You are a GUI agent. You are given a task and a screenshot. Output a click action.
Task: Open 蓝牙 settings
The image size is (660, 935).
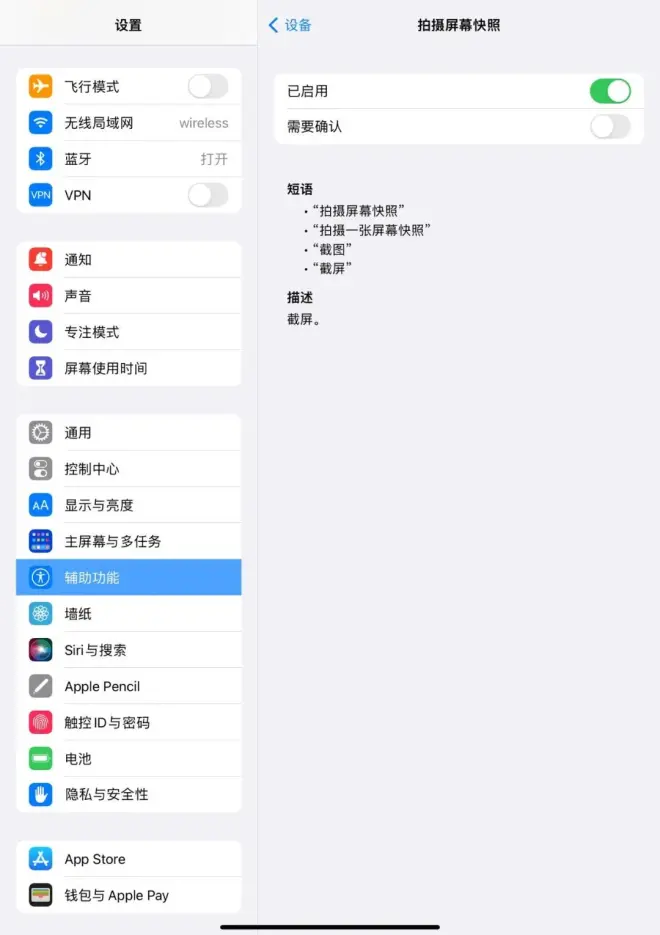128,159
